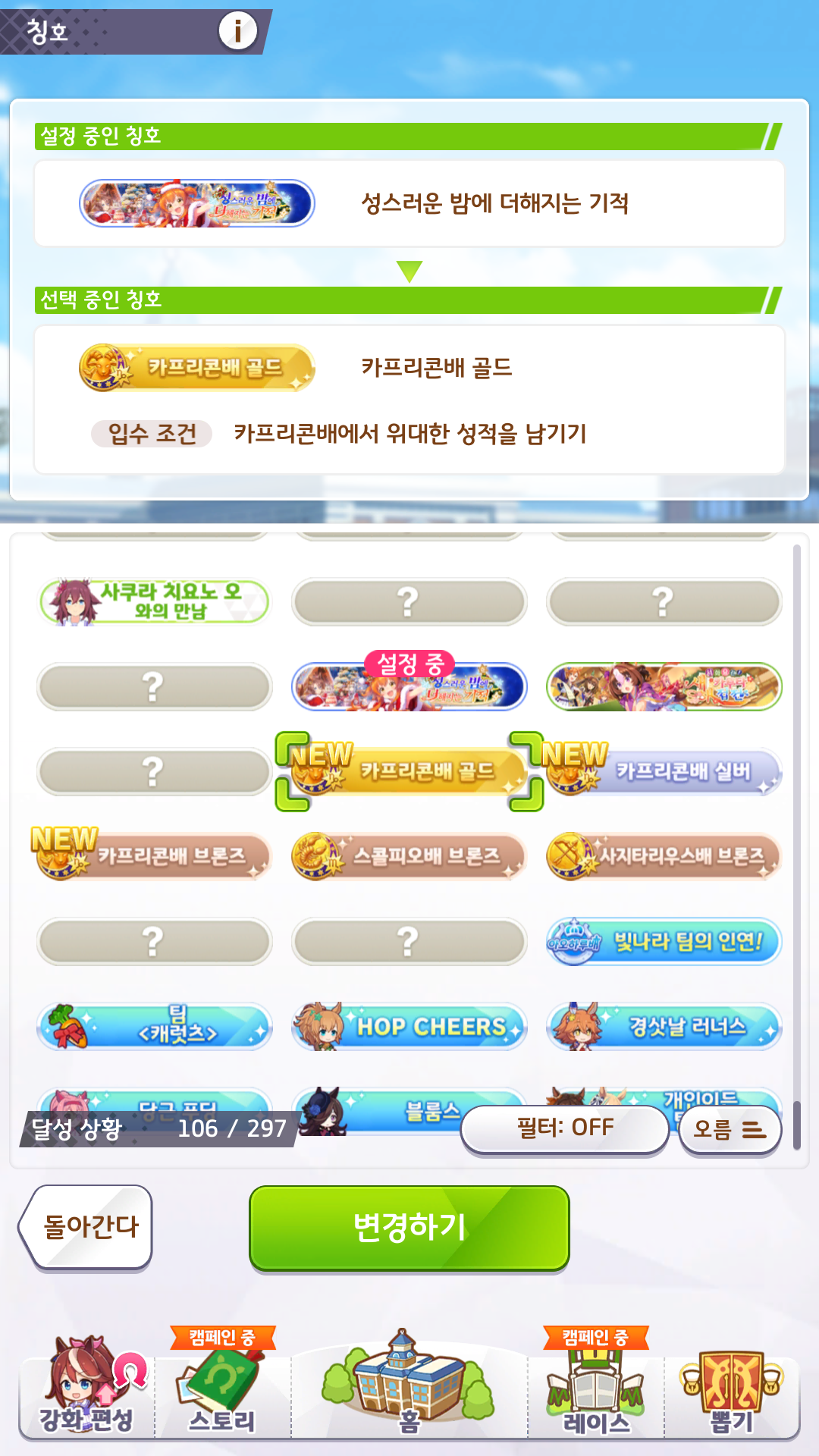Screen dimensions: 819x1456
Task: Open the 필터: OFF filter button
Action: click(565, 1128)
